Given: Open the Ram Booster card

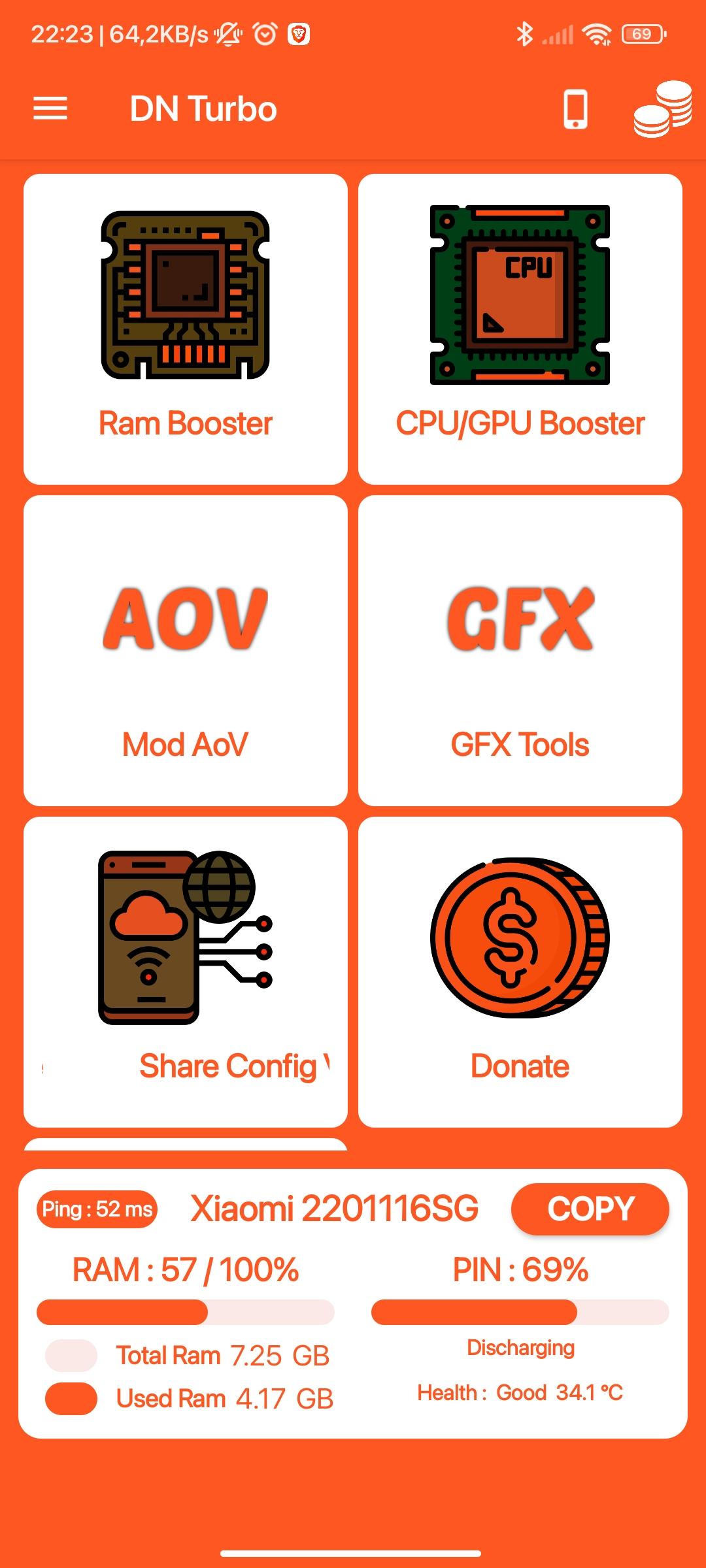Looking at the screenshot, I should point(186,329).
